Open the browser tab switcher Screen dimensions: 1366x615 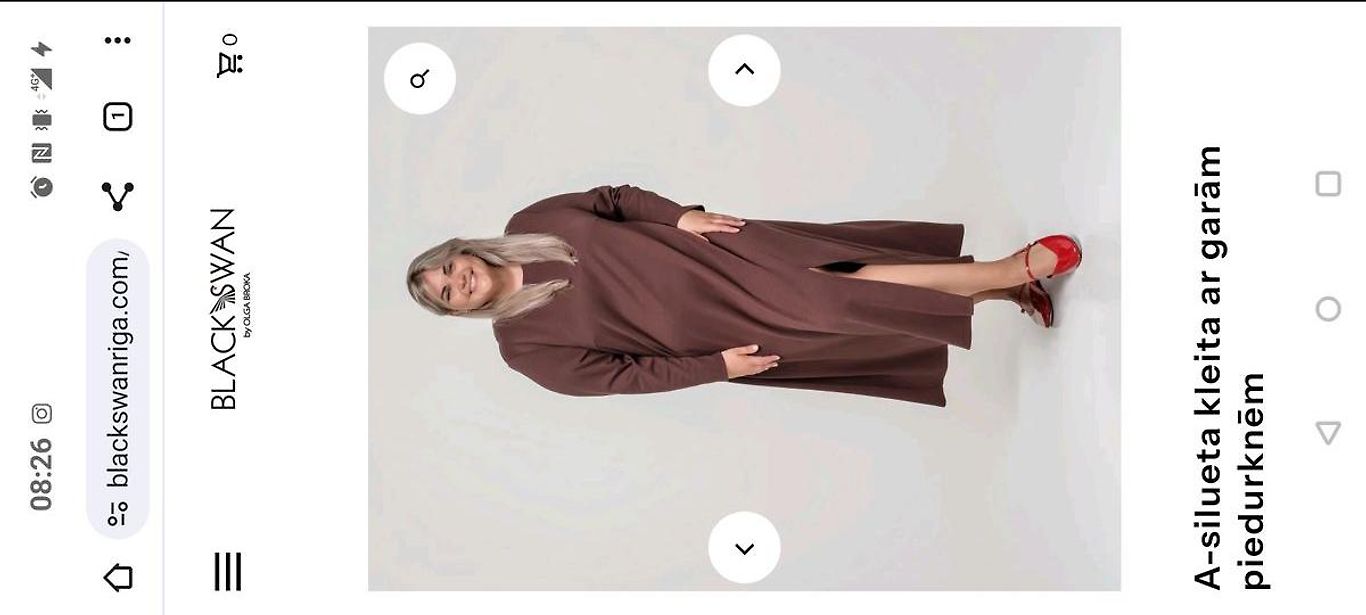click(x=118, y=117)
